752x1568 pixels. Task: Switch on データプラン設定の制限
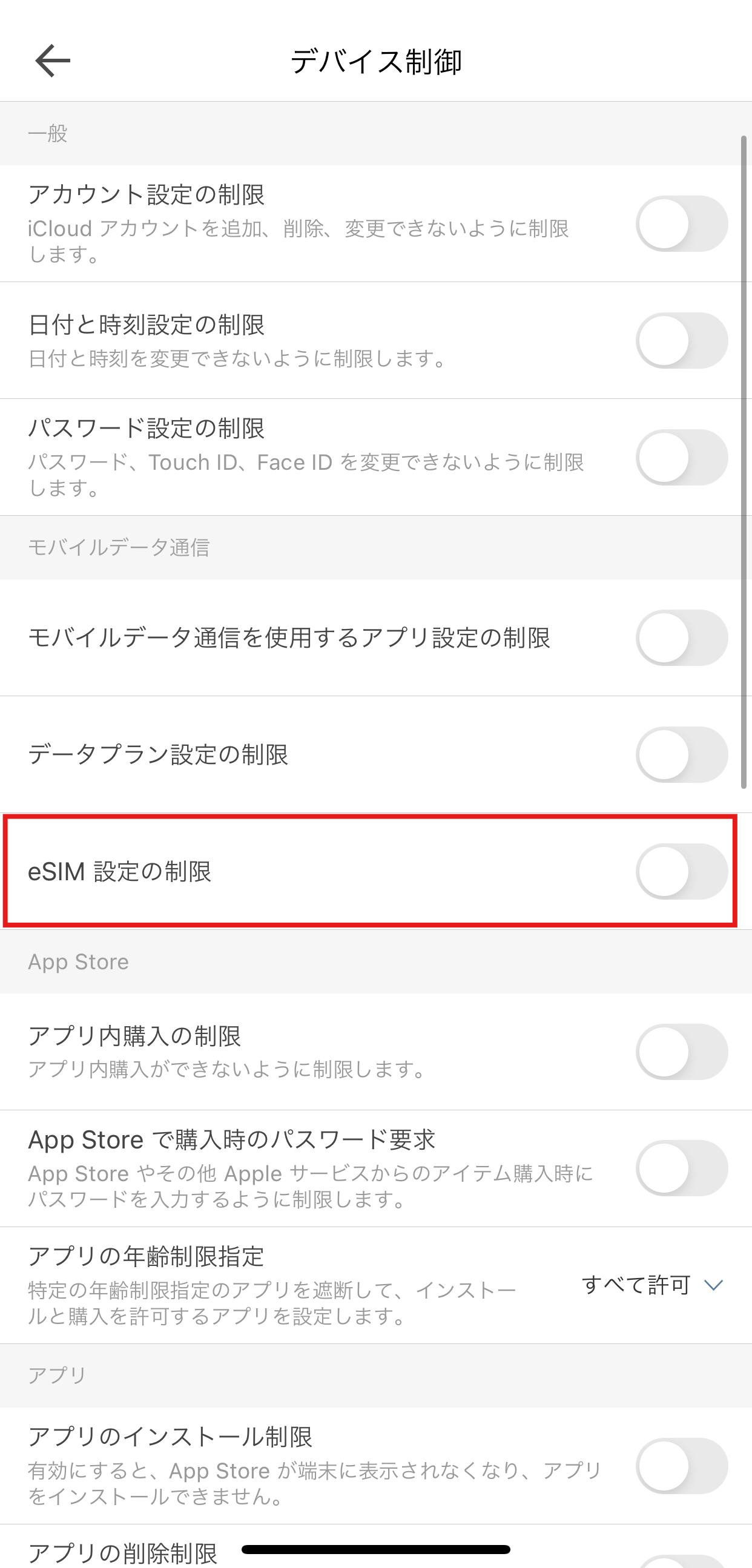[x=681, y=754]
